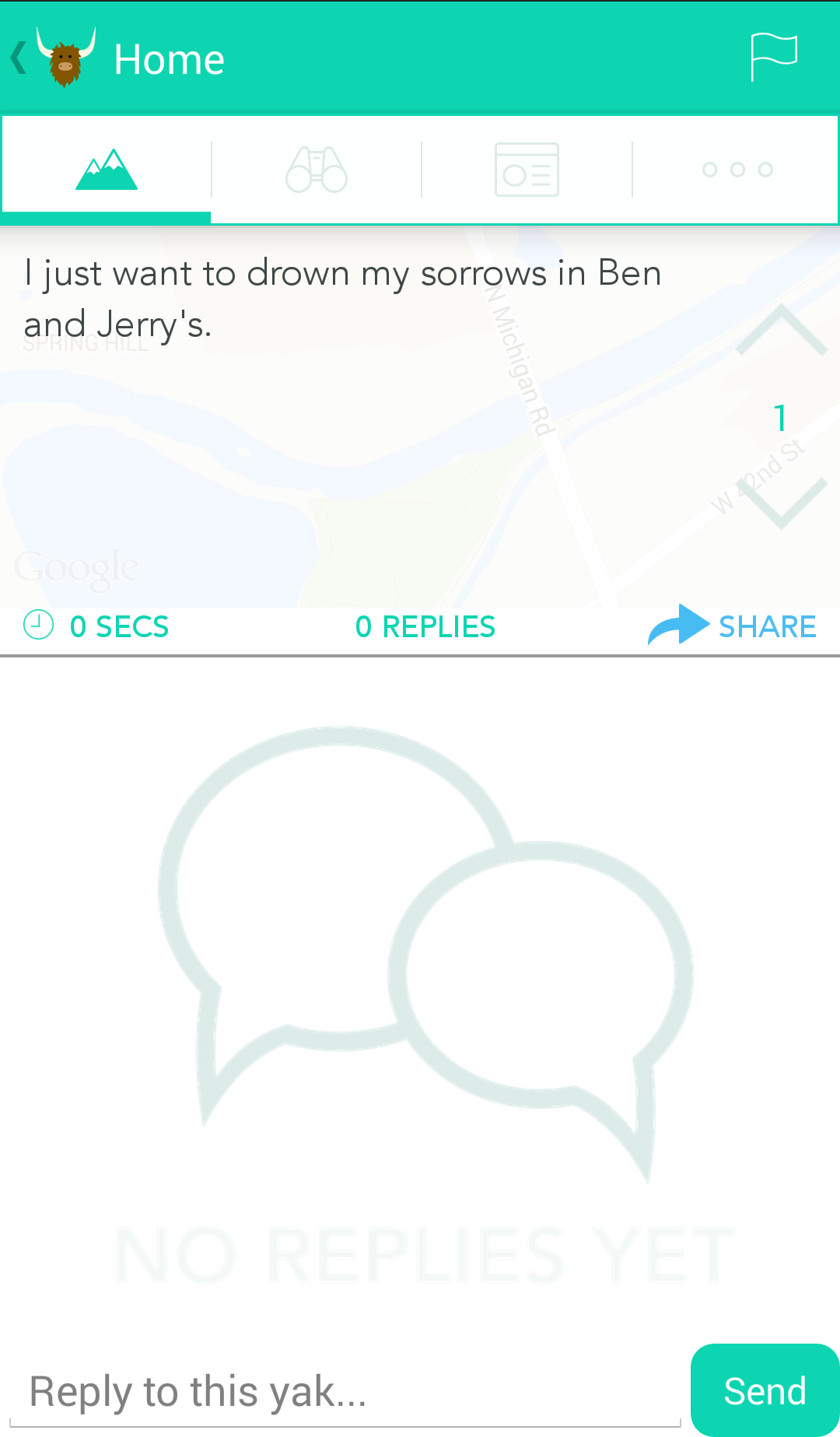Open the three-dots more tab
840x1437 pixels.
737,170
